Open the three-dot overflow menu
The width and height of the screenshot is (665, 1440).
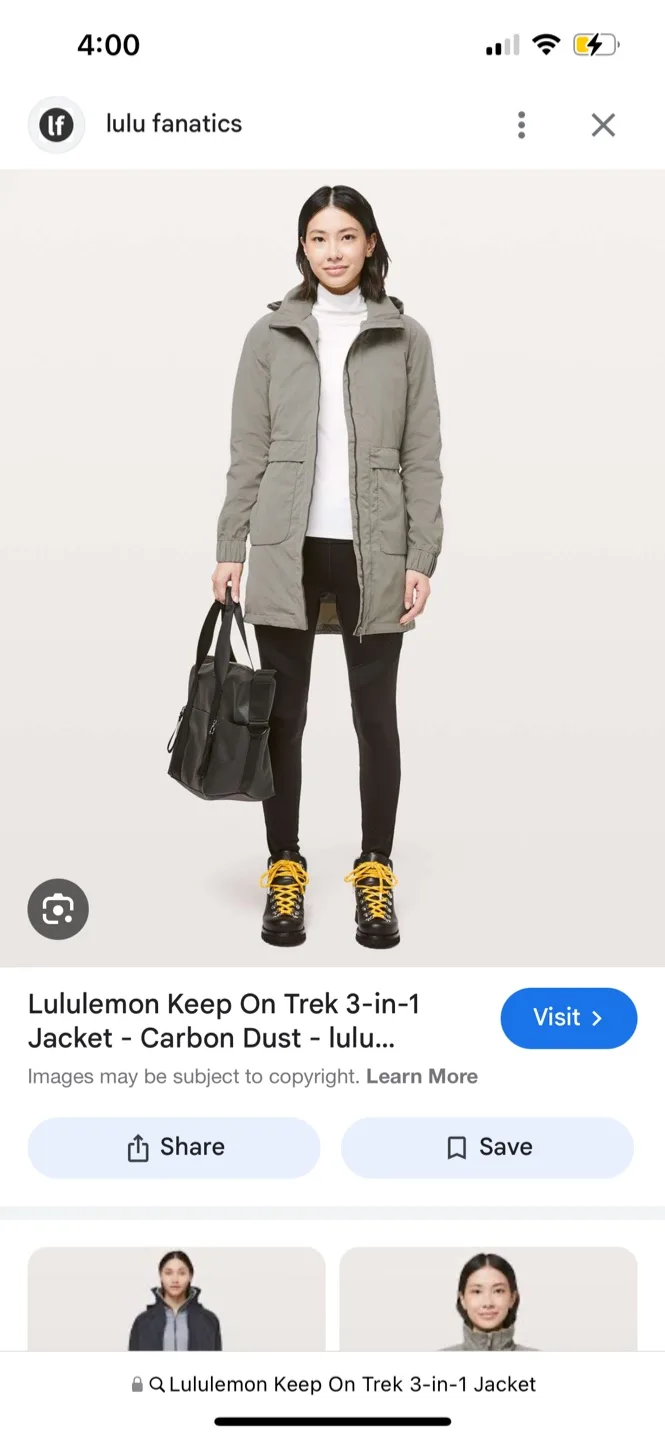(x=521, y=125)
